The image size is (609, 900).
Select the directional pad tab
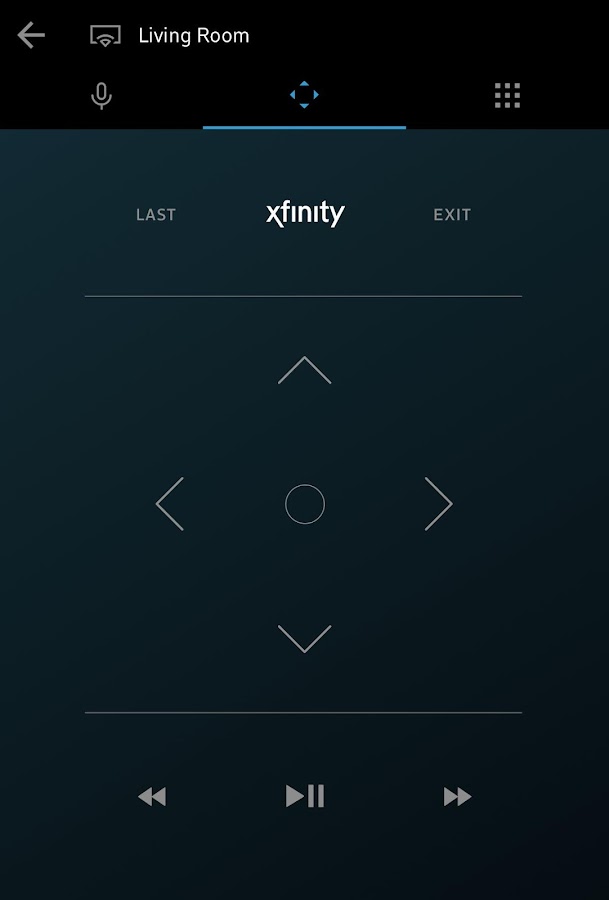click(304, 96)
